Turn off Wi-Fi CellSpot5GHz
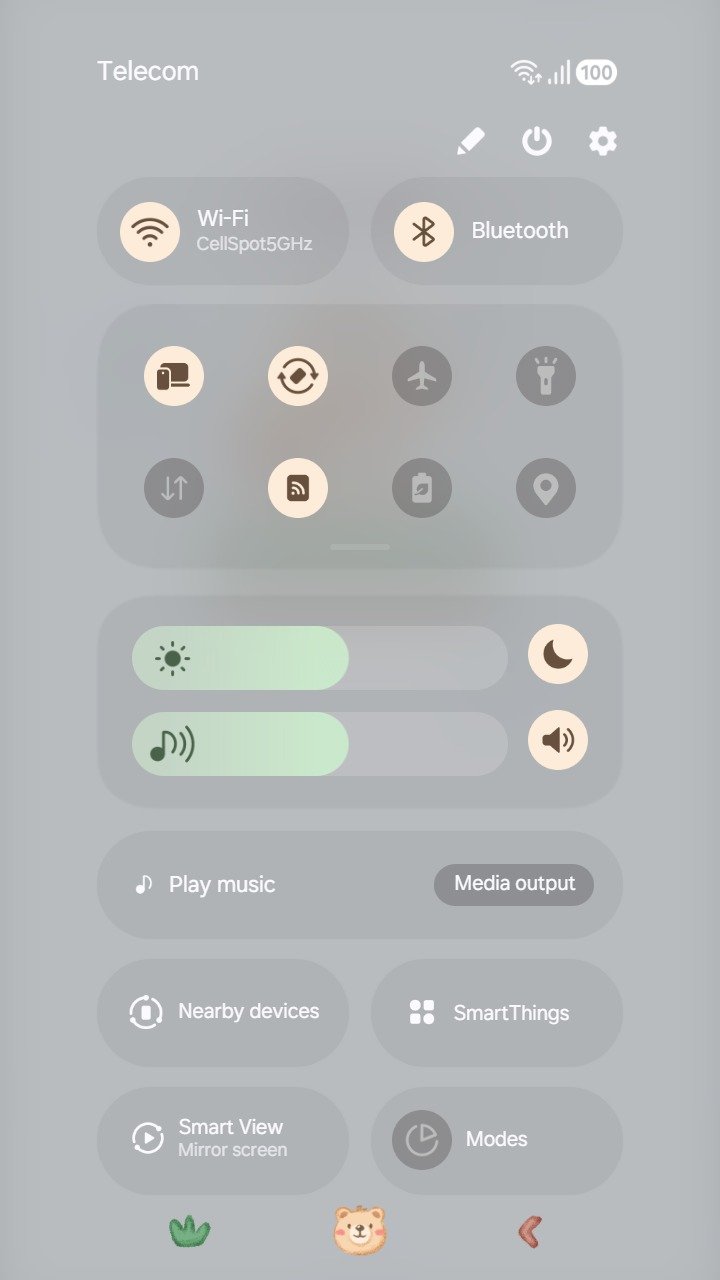720x1280 pixels. pos(150,231)
